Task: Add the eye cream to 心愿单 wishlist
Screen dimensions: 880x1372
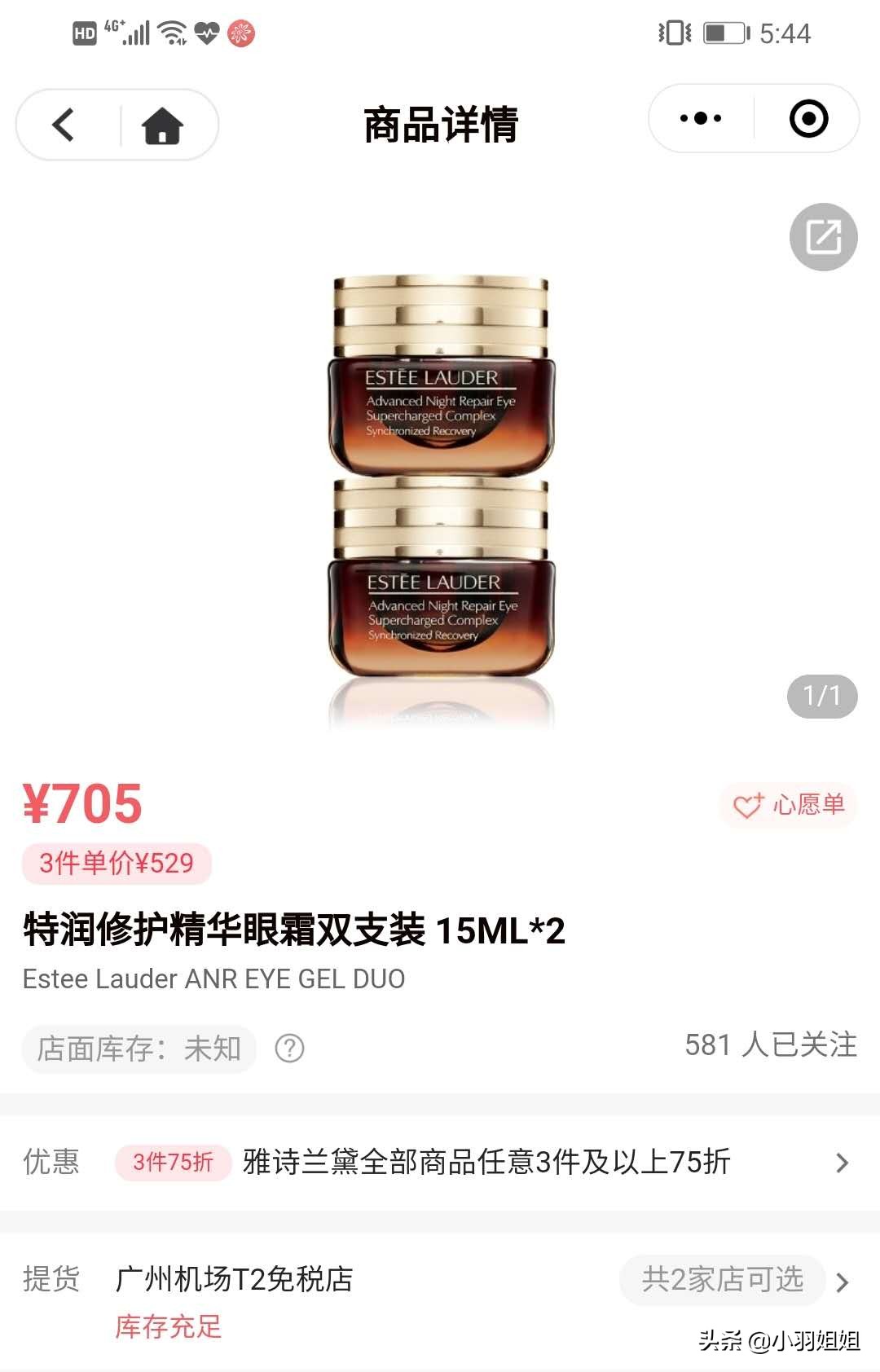Action: coord(786,807)
